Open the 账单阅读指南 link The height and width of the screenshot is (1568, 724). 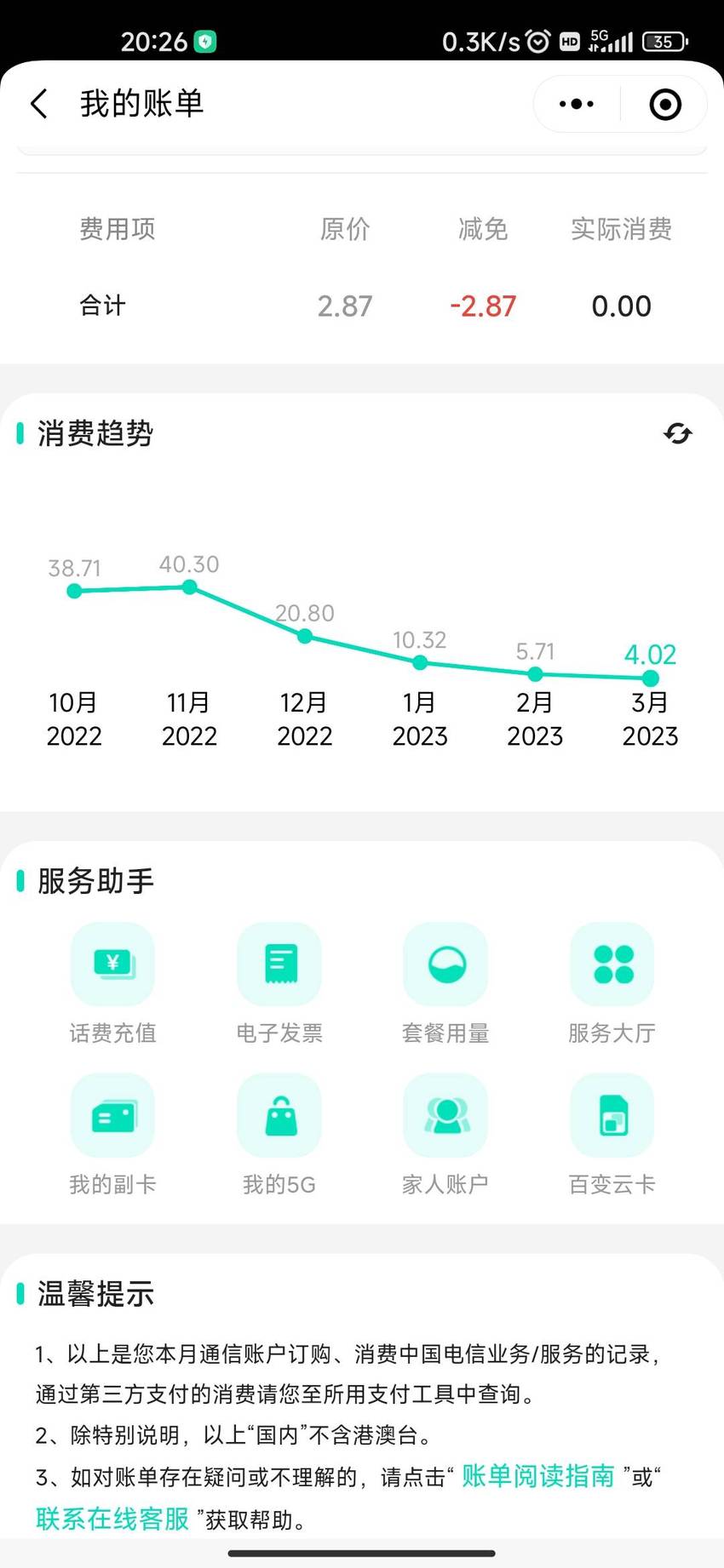(x=537, y=1476)
